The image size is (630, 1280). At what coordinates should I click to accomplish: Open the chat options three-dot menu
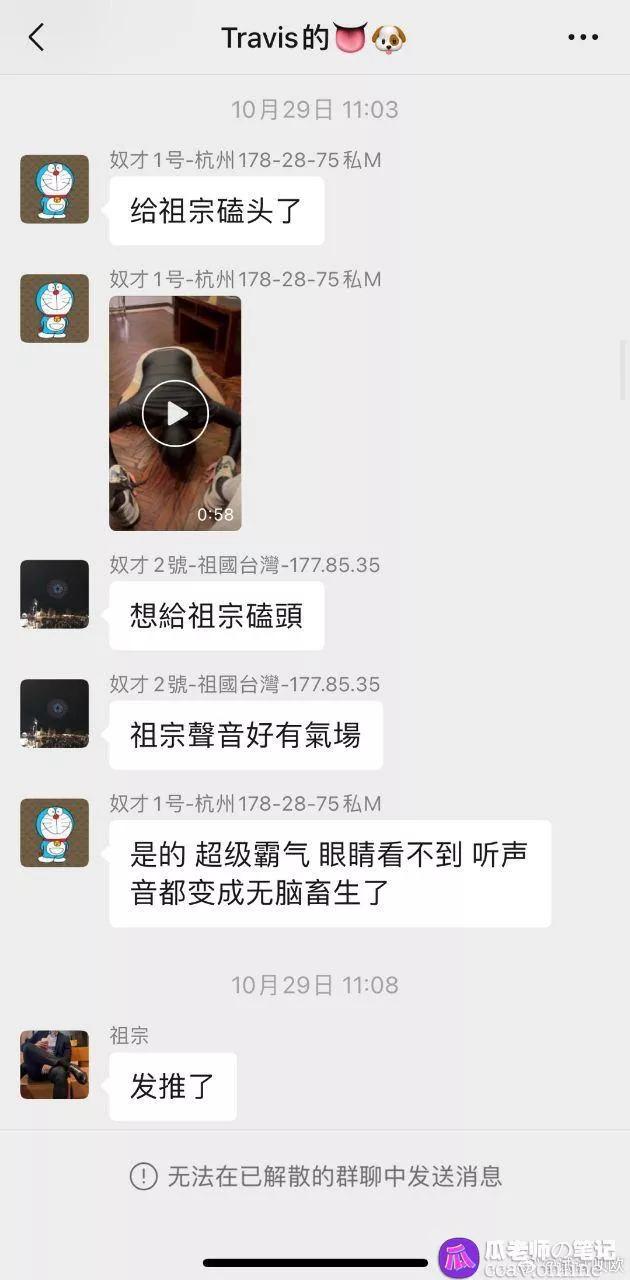tap(583, 38)
